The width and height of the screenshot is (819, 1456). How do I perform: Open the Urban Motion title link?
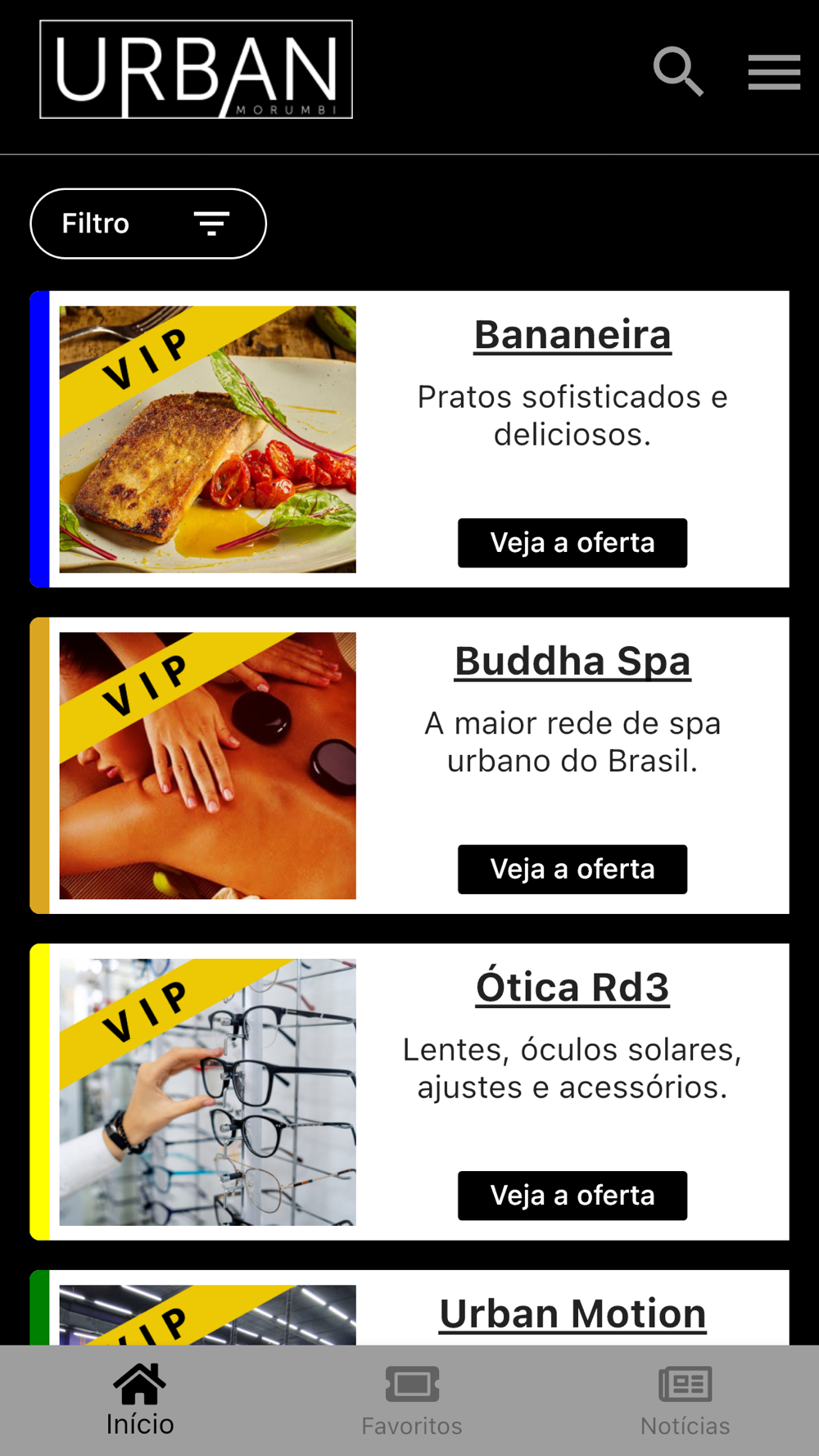tap(572, 1314)
